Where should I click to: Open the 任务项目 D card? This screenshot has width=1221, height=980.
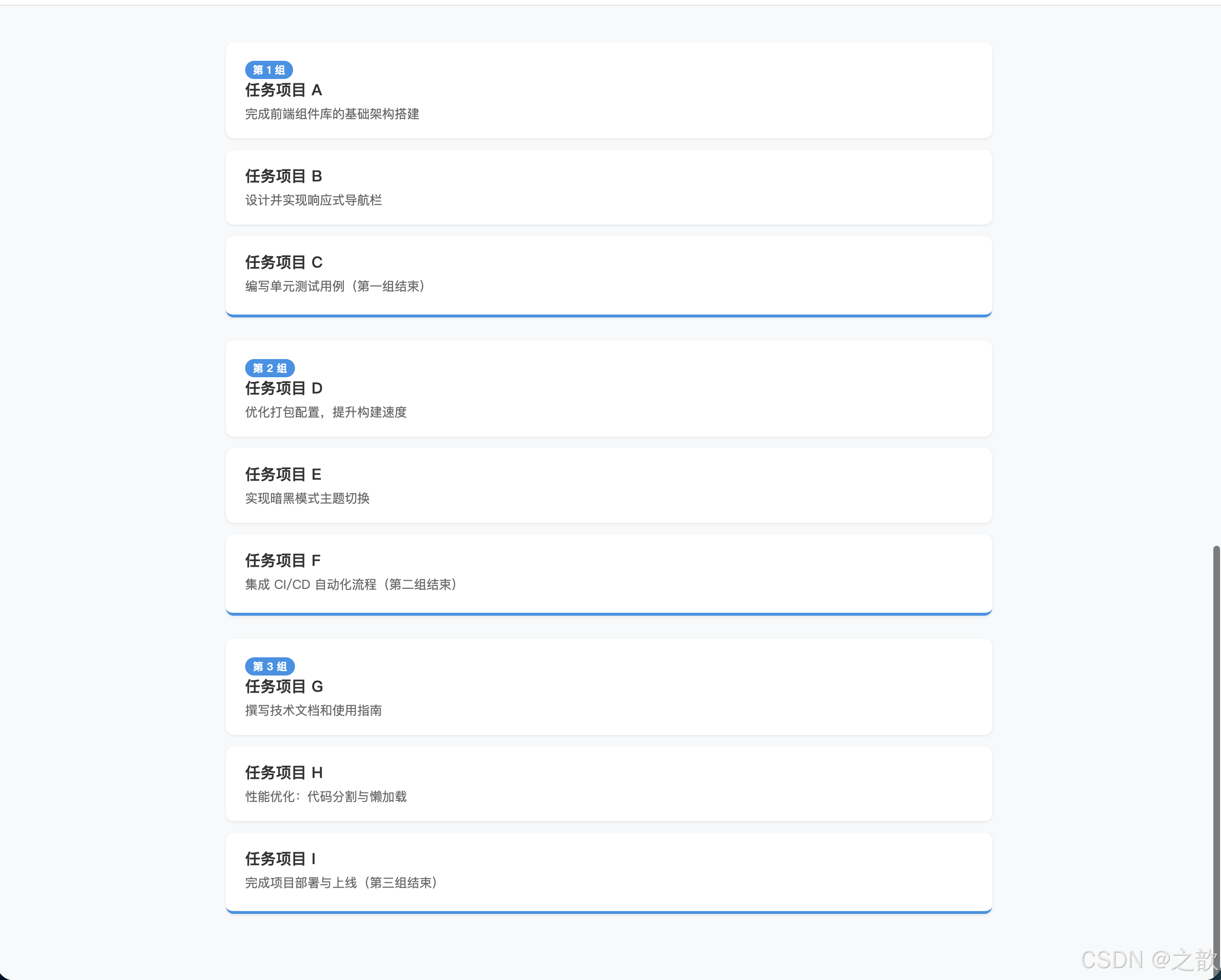pyautogui.click(x=609, y=388)
